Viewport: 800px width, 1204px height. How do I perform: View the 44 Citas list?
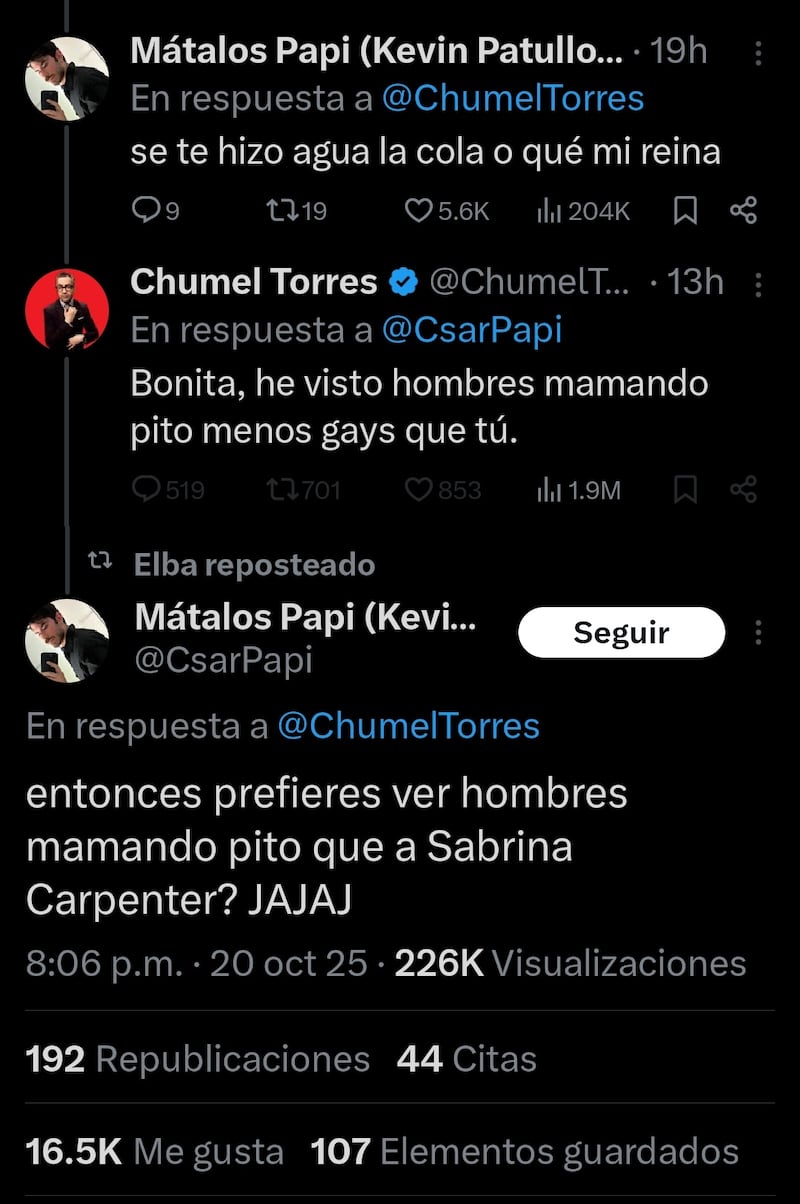coord(466,1059)
